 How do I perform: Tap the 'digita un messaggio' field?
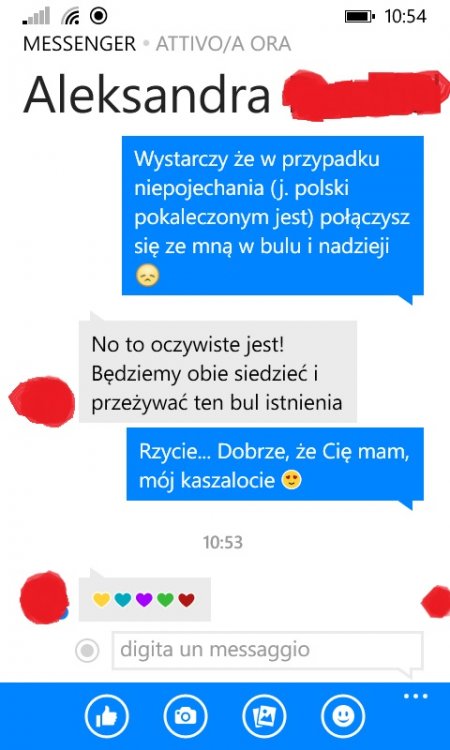(x=267, y=651)
